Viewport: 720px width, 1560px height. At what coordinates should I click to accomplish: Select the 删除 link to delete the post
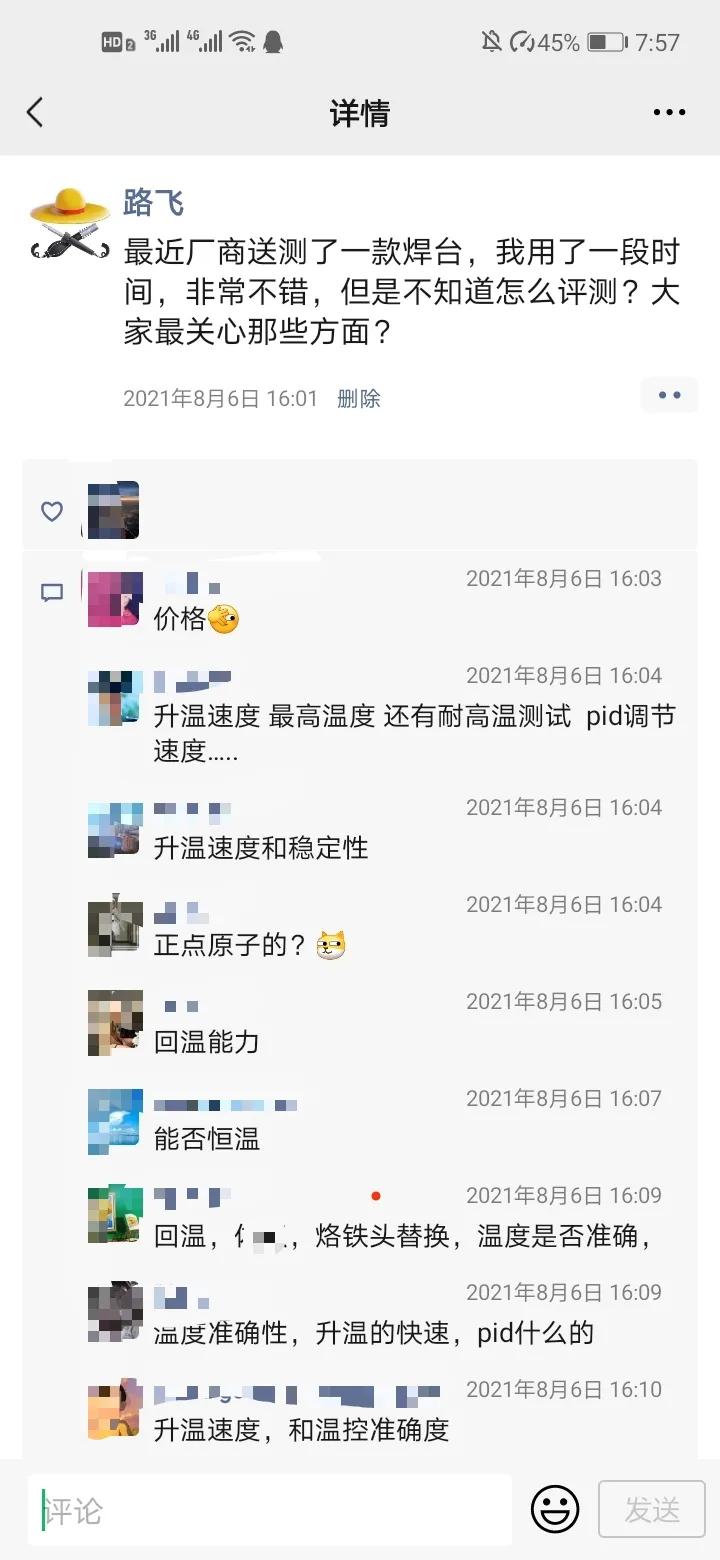point(359,397)
